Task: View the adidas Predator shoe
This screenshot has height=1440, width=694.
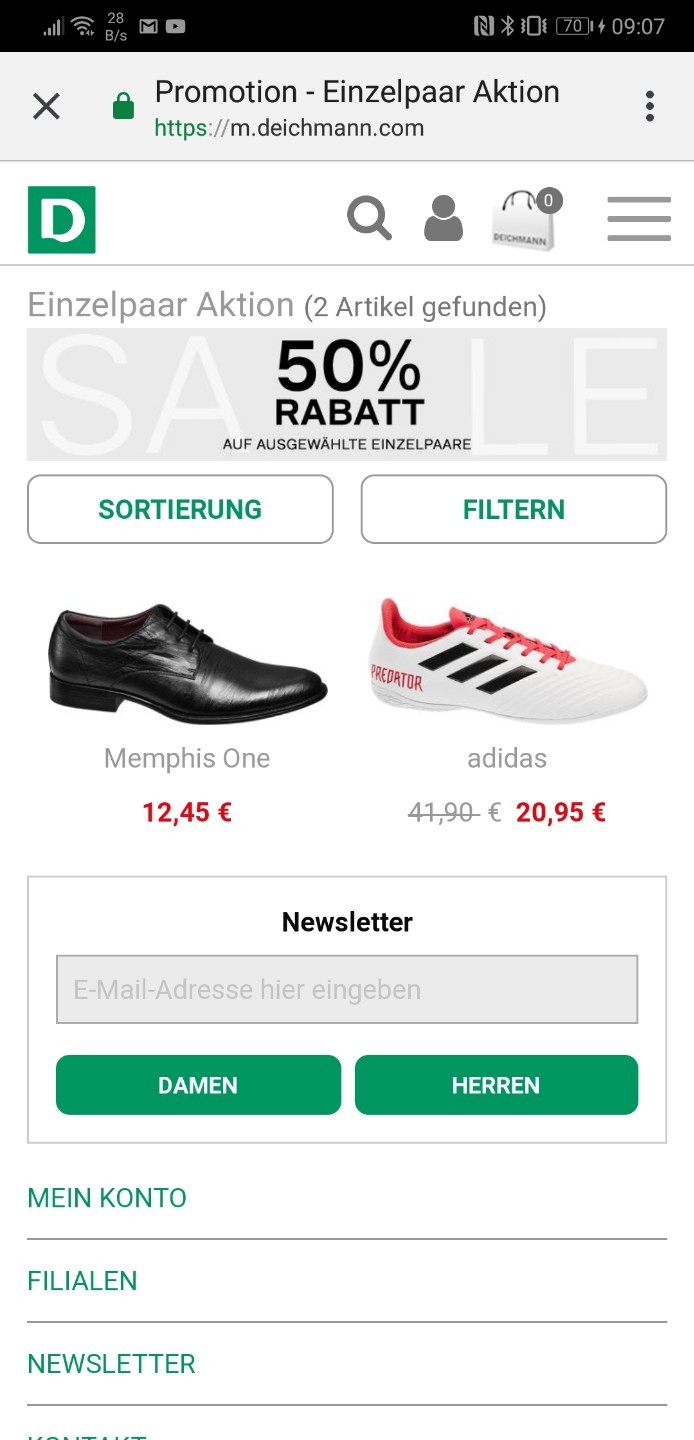Action: point(507,660)
